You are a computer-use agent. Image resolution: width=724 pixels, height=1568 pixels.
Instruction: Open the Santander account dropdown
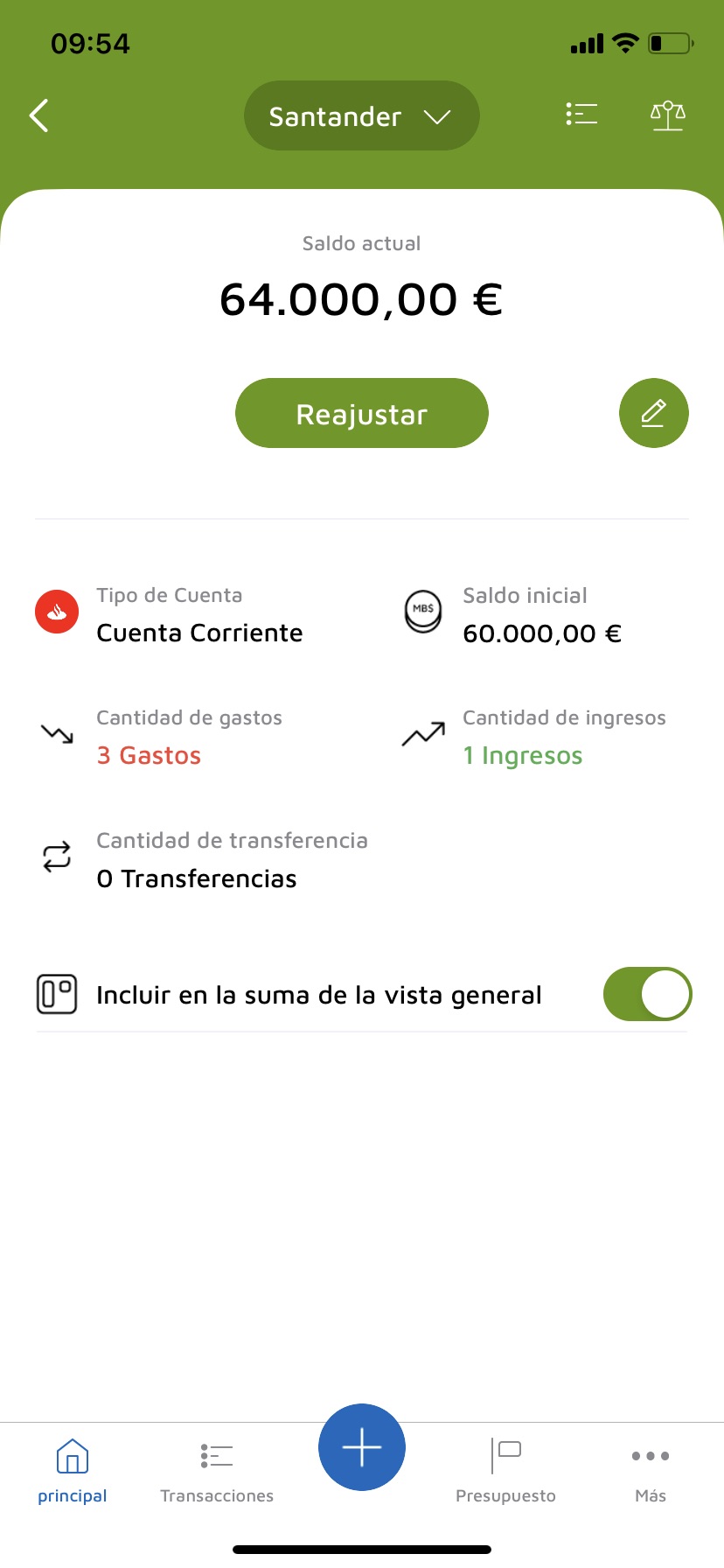[x=361, y=115]
